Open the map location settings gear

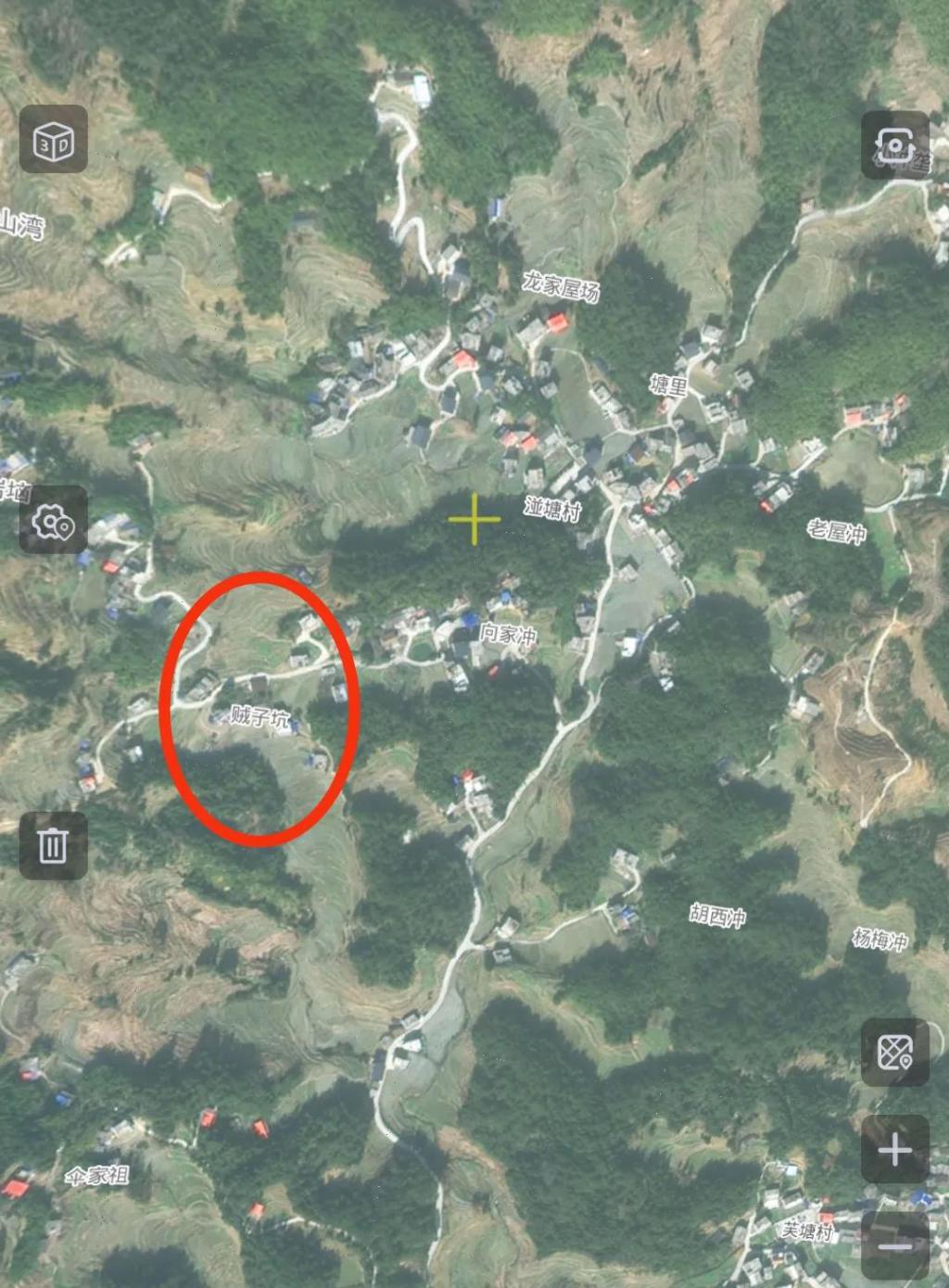[54, 520]
